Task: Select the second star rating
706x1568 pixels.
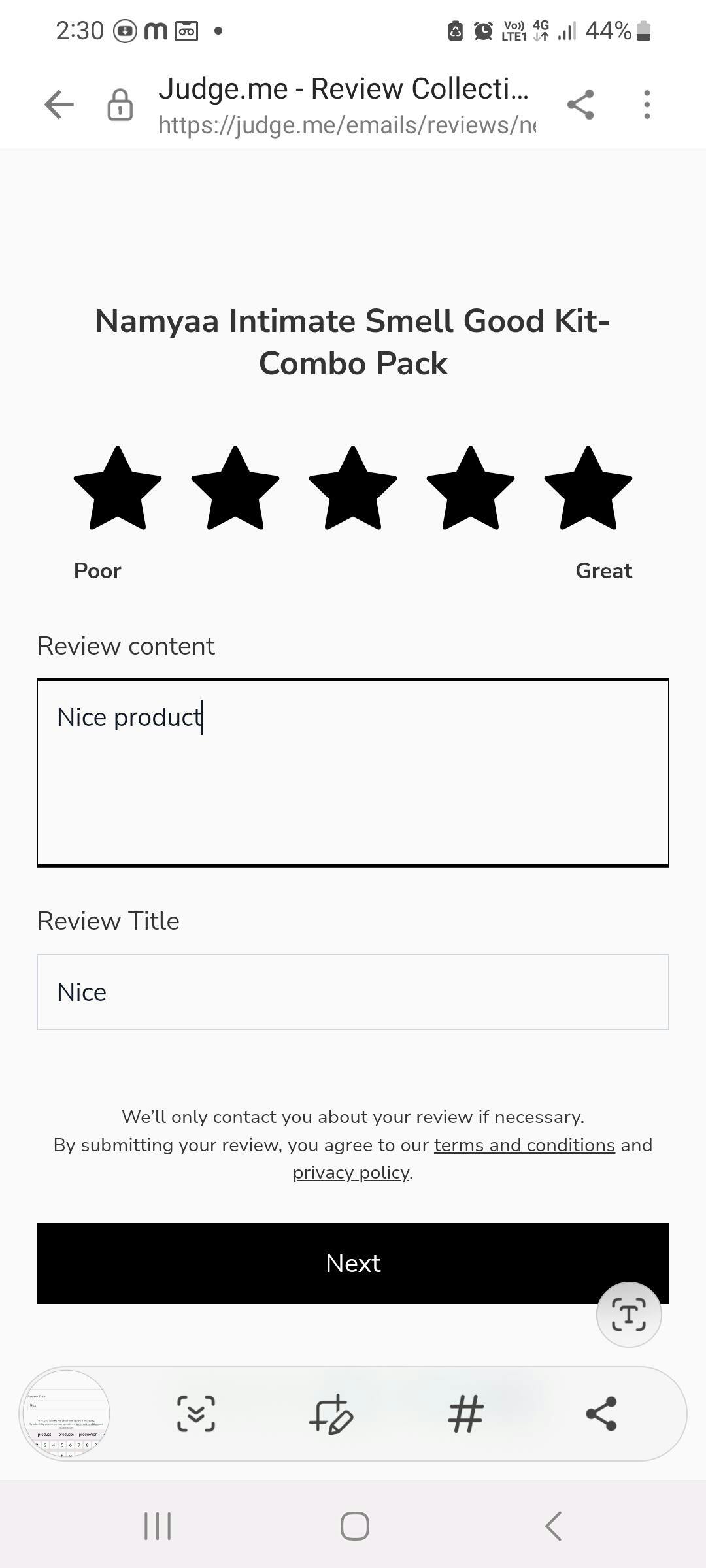Action: point(235,488)
